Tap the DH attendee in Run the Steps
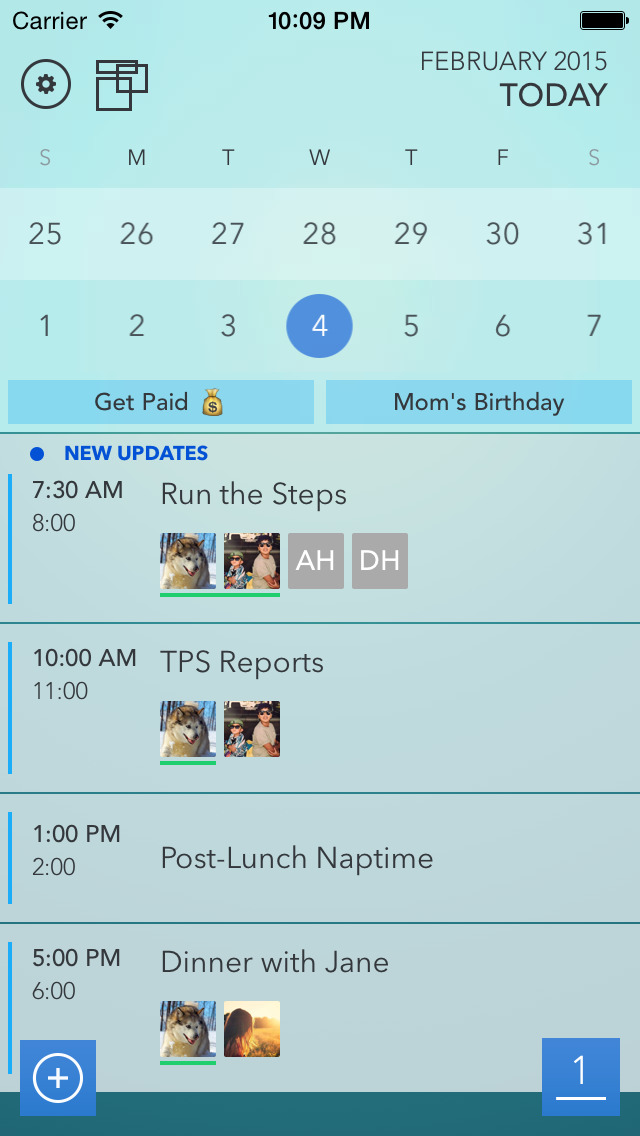Screen dimensions: 640x1136 [380, 561]
